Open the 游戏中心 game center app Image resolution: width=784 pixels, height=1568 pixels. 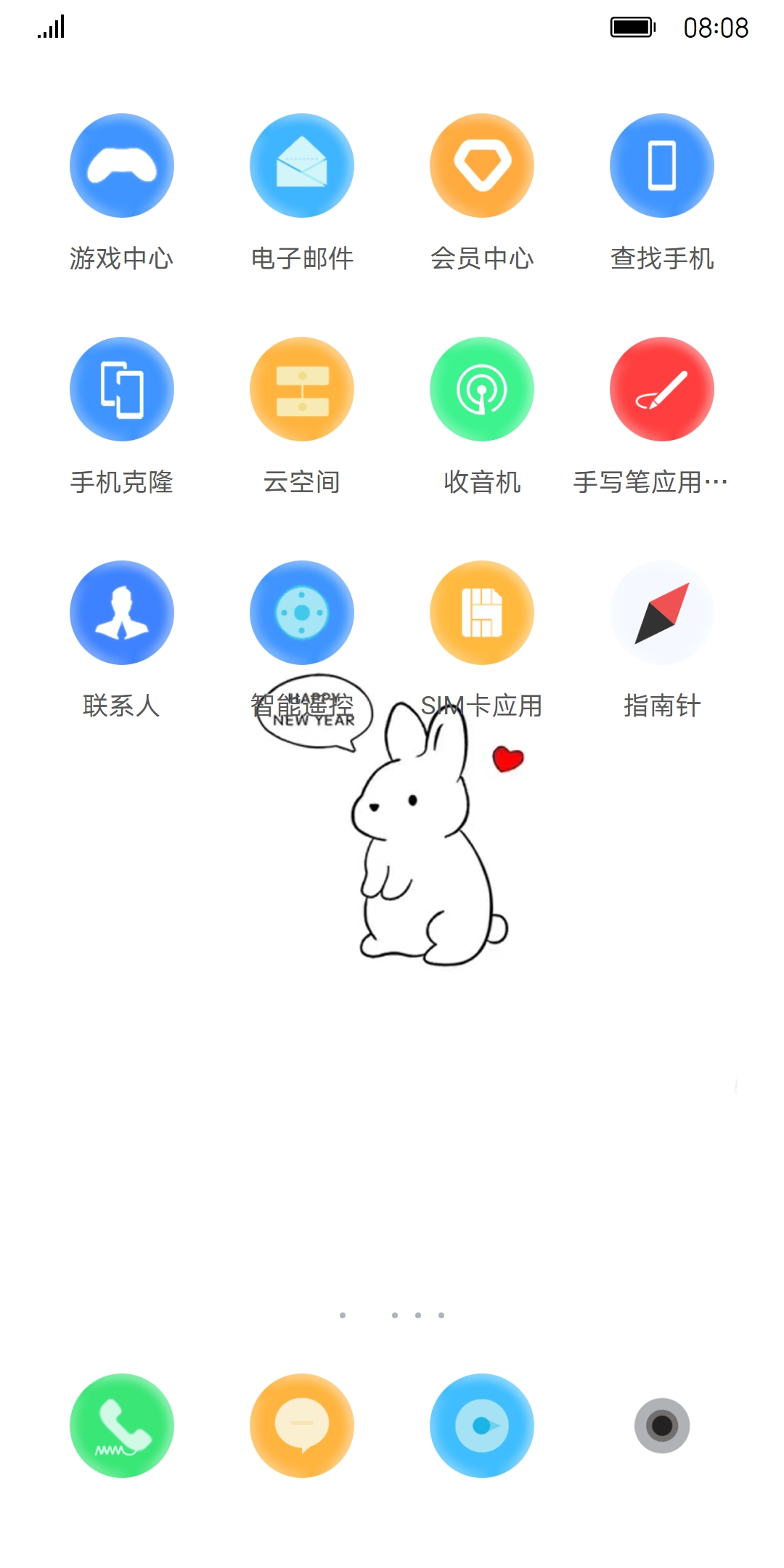121,166
